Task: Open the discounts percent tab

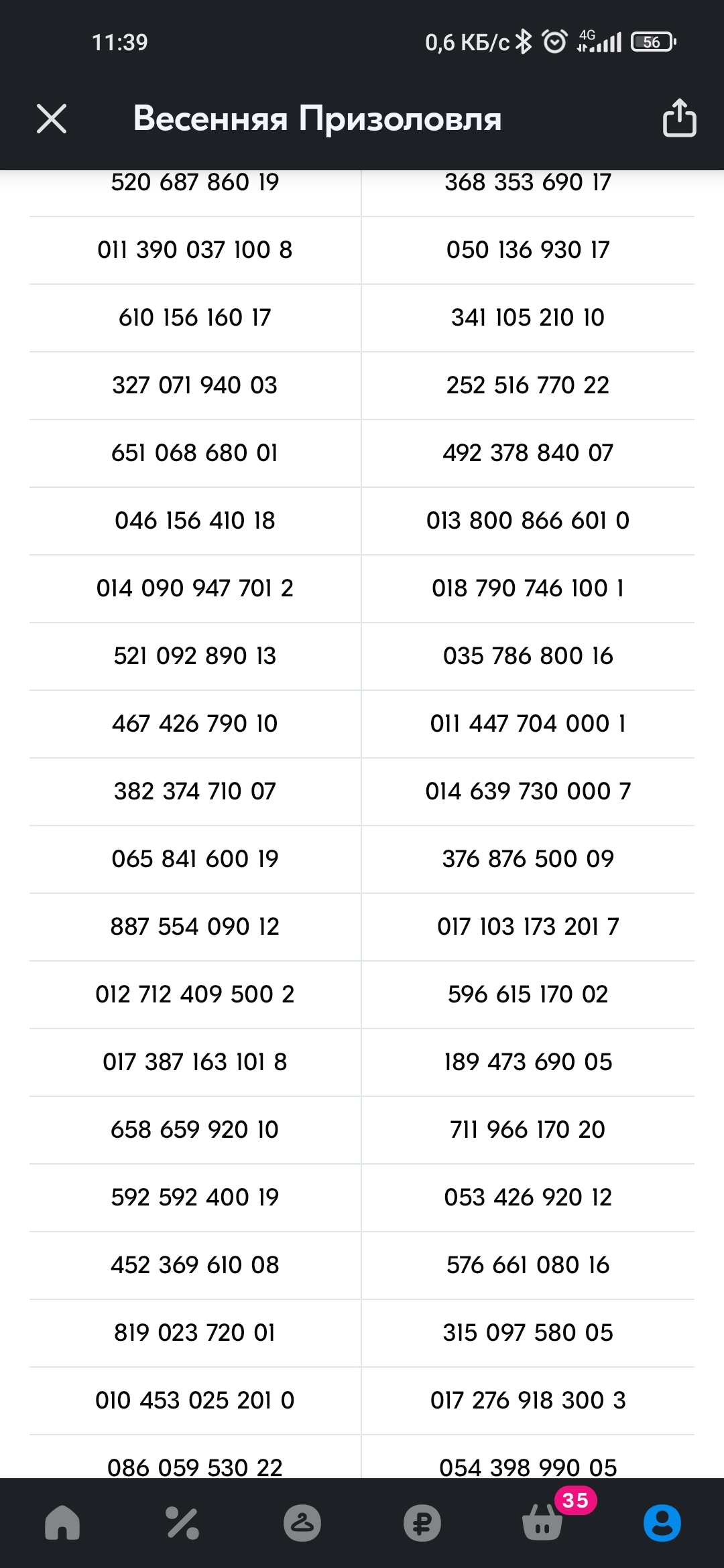Action: (x=182, y=1523)
